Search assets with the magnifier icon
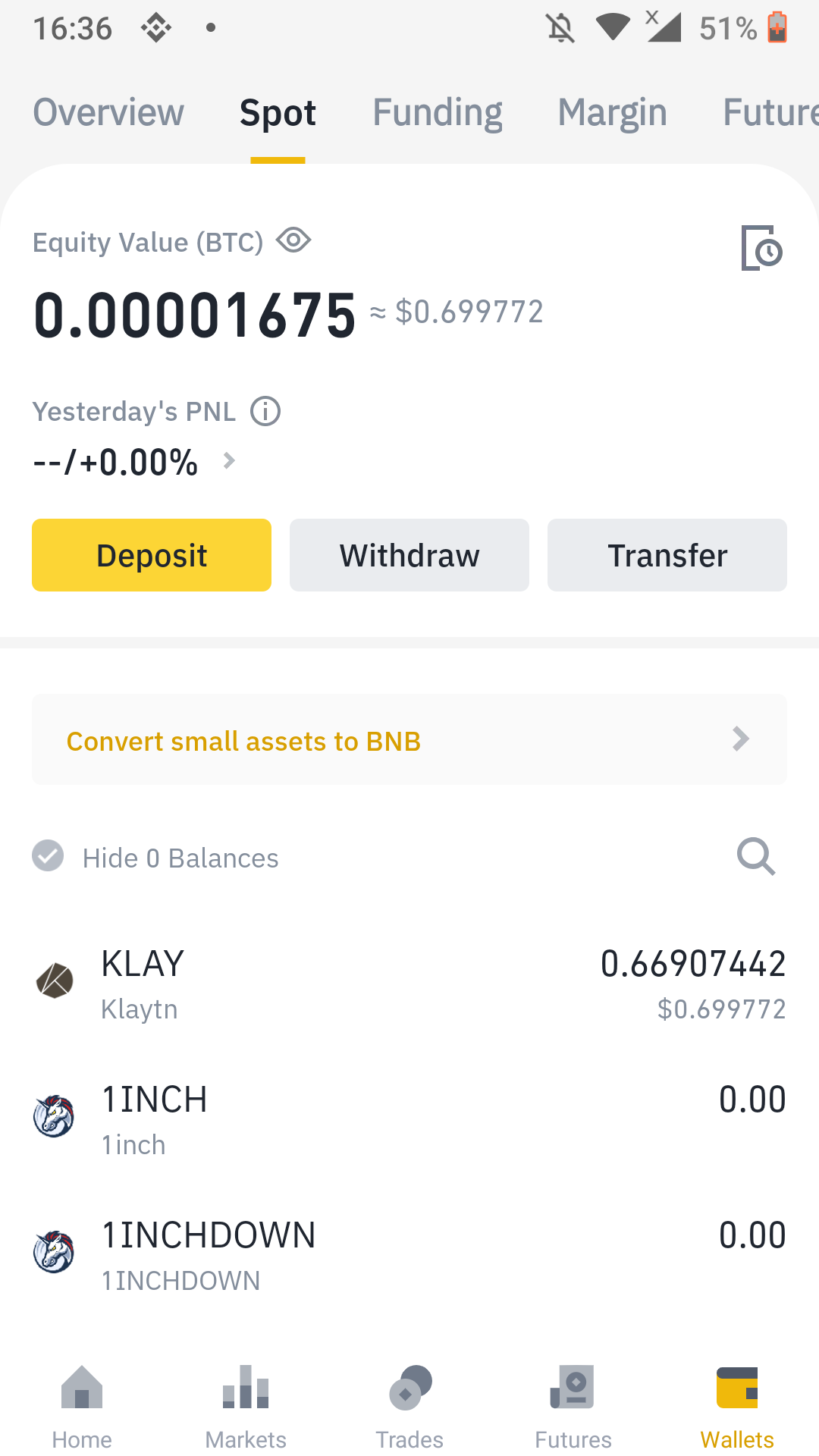This screenshot has width=819, height=1456. tap(755, 857)
